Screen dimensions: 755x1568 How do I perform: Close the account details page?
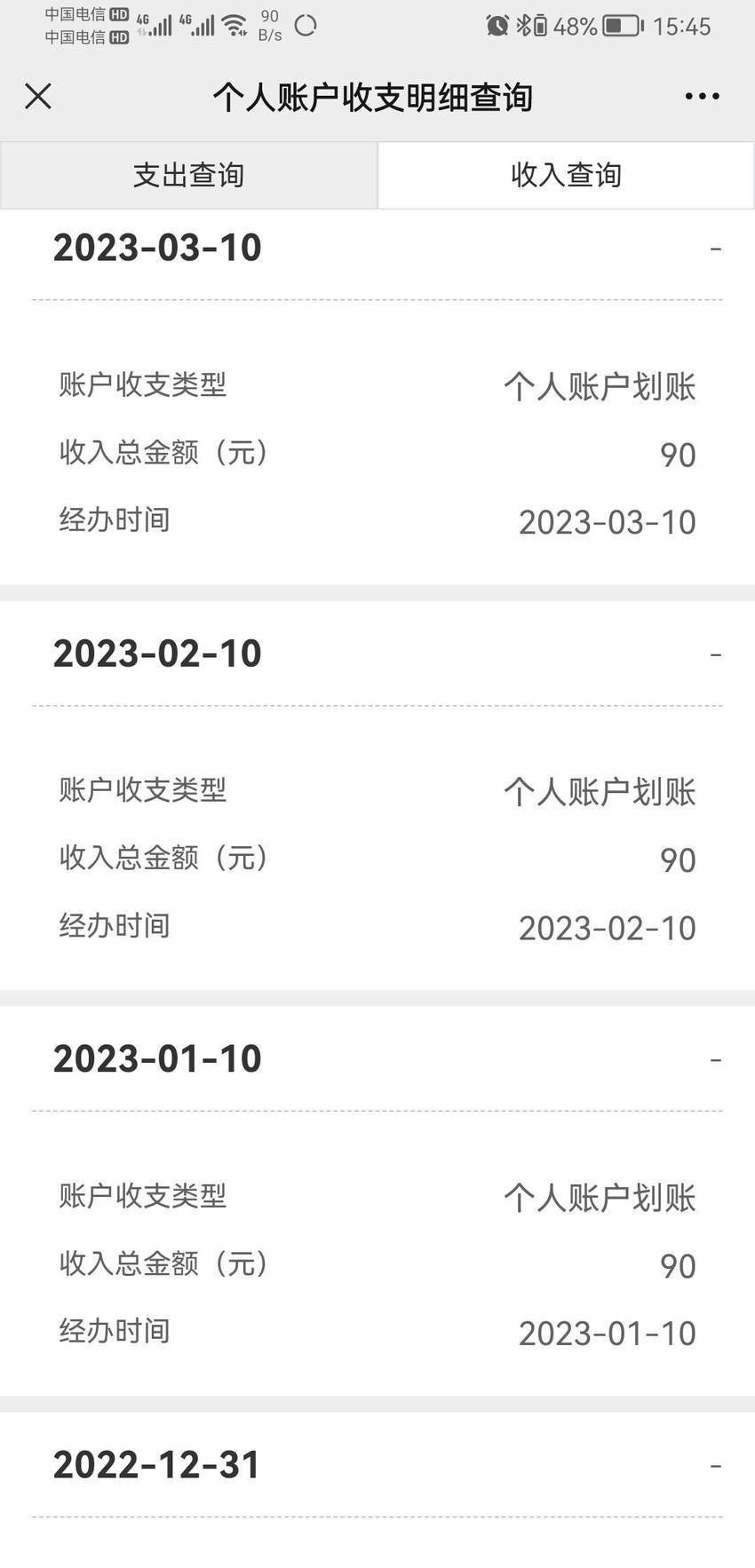[x=38, y=96]
